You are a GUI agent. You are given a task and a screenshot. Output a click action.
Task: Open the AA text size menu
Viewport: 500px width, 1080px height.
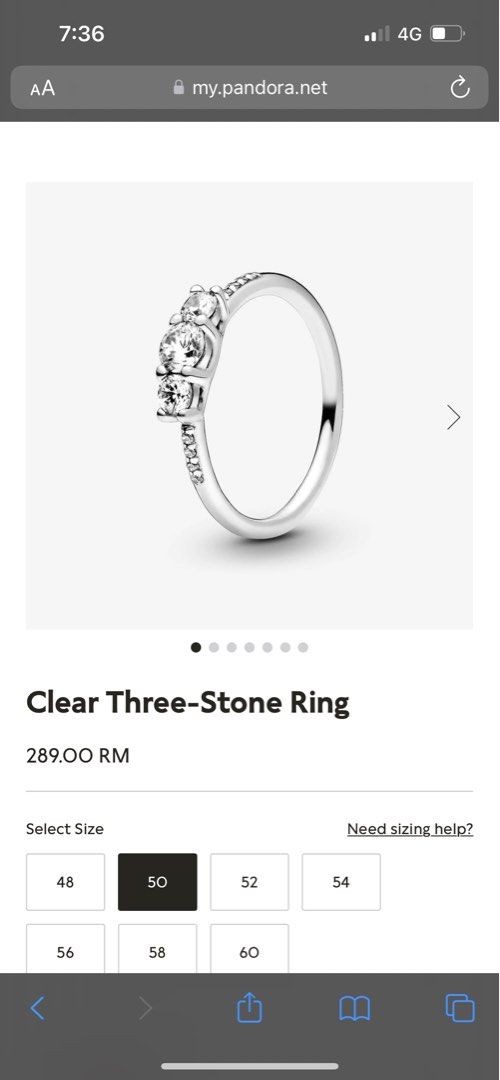[x=43, y=88]
